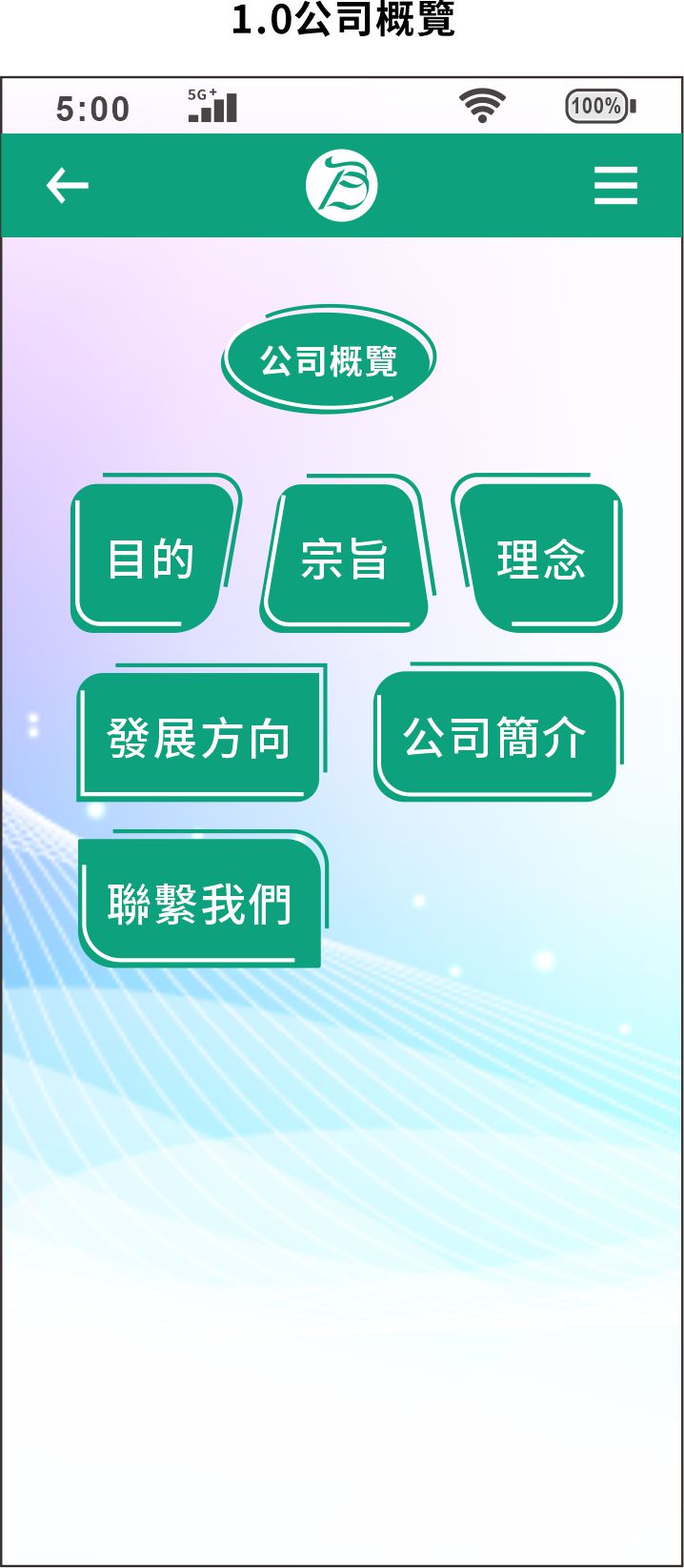Open the hamburger menu
This screenshot has height=1568, width=684.
[615, 186]
